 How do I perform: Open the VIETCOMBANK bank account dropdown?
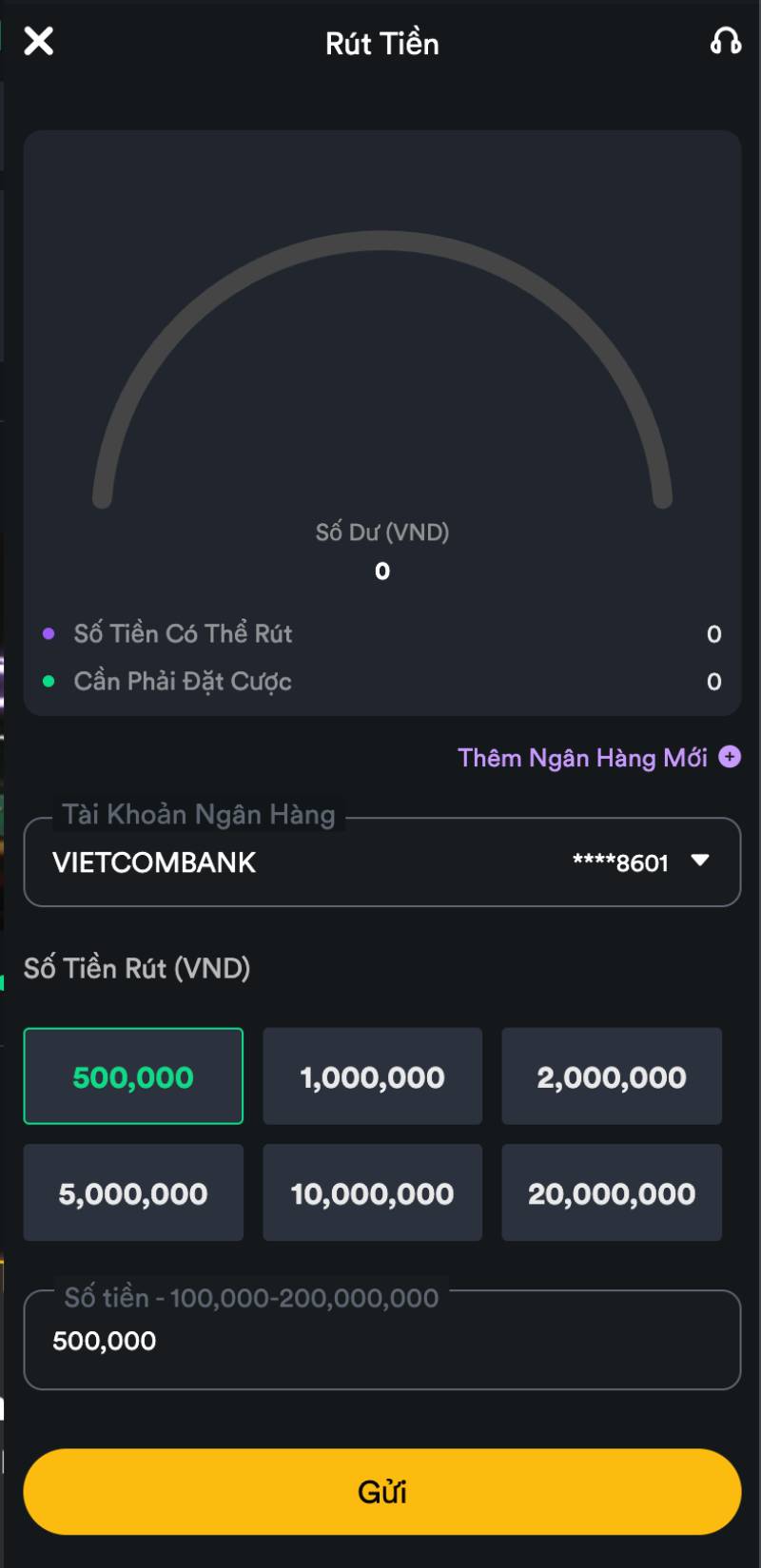[x=380, y=861]
